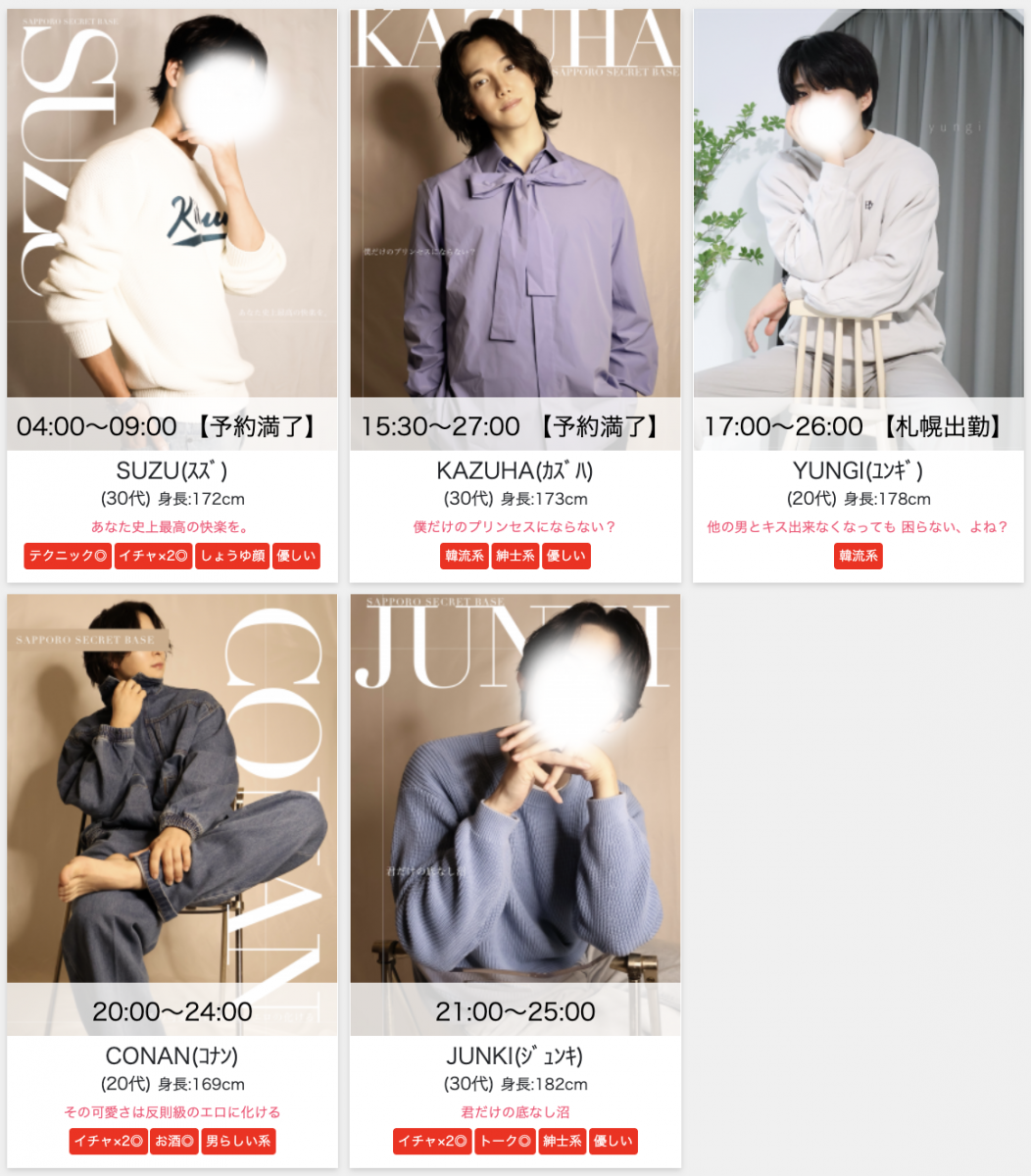1031x1176 pixels.
Task: Select the 紳士系 tag under KAZUHA
Action: click(515, 556)
